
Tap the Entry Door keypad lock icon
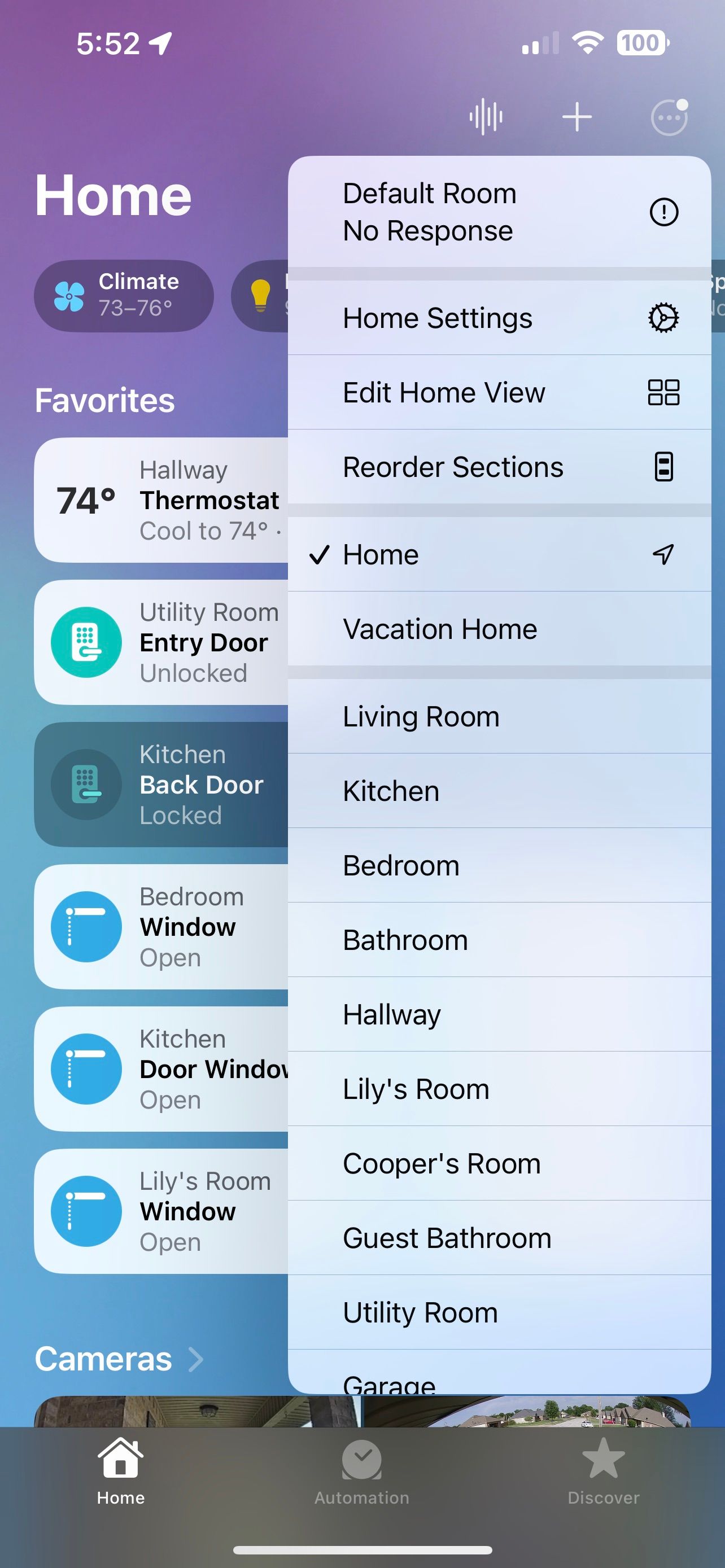click(86, 643)
